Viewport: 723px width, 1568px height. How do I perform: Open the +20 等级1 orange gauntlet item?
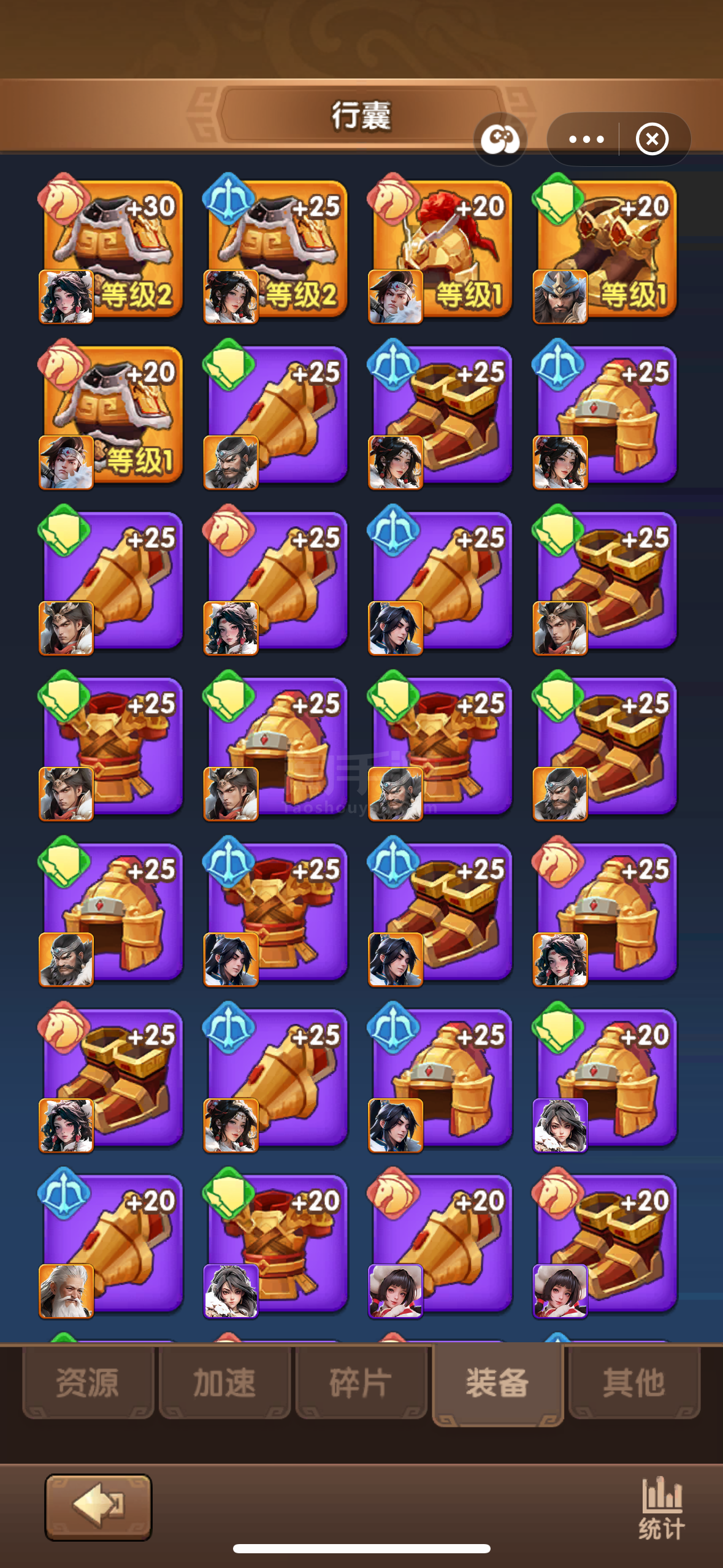605,249
